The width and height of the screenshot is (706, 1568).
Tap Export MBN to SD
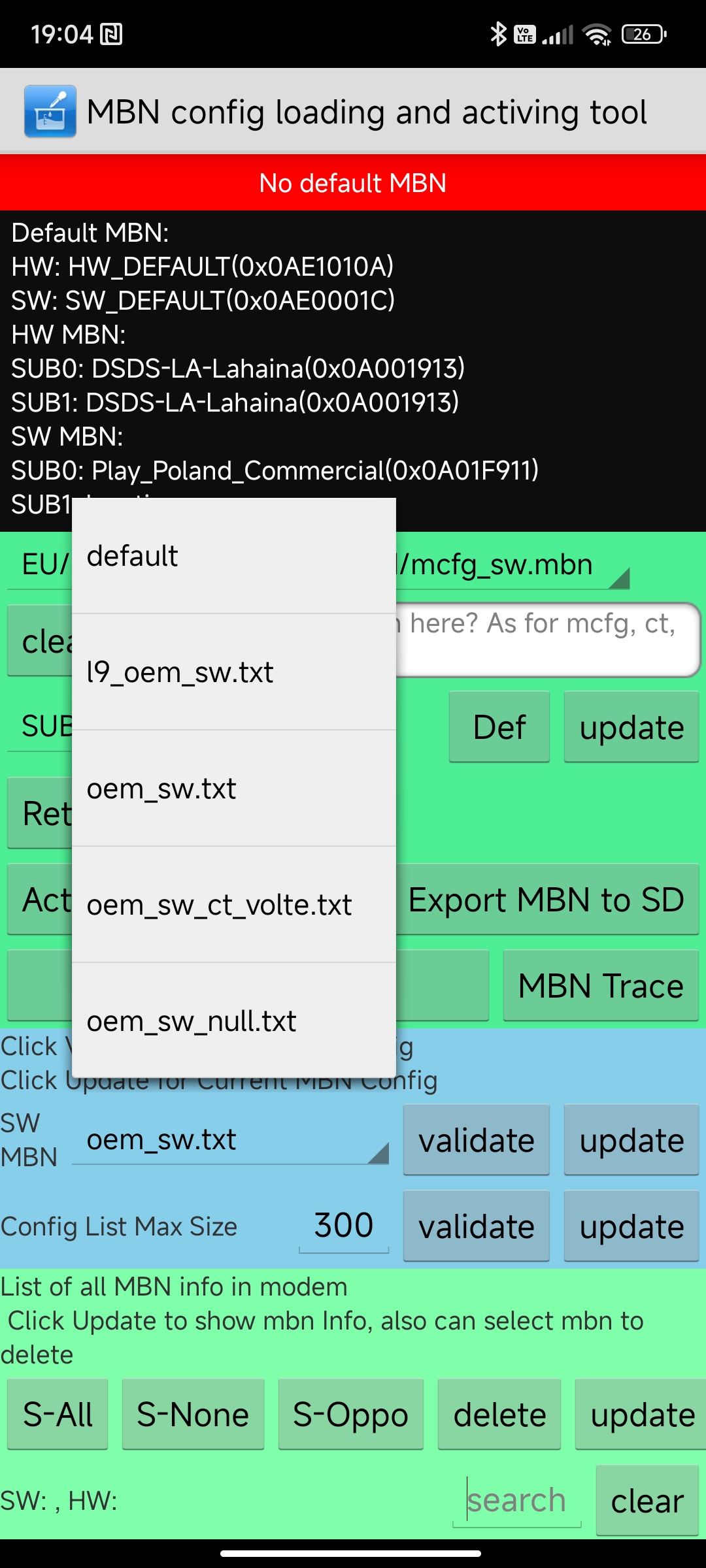pos(547,900)
